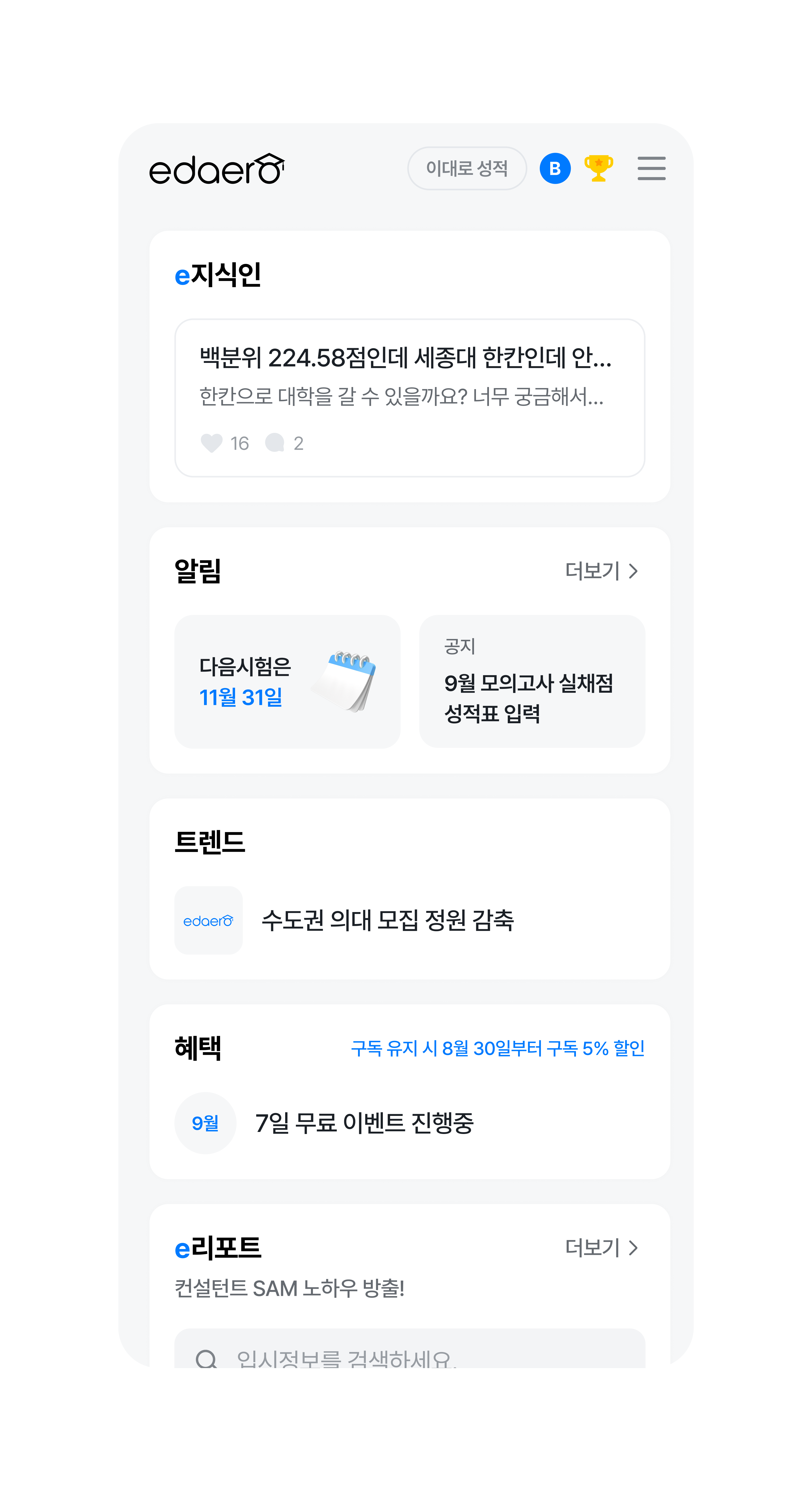Open the 다음시험은 11월 31일 card
Image resolution: width=812 pixels, height=1491 pixels.
287,681
